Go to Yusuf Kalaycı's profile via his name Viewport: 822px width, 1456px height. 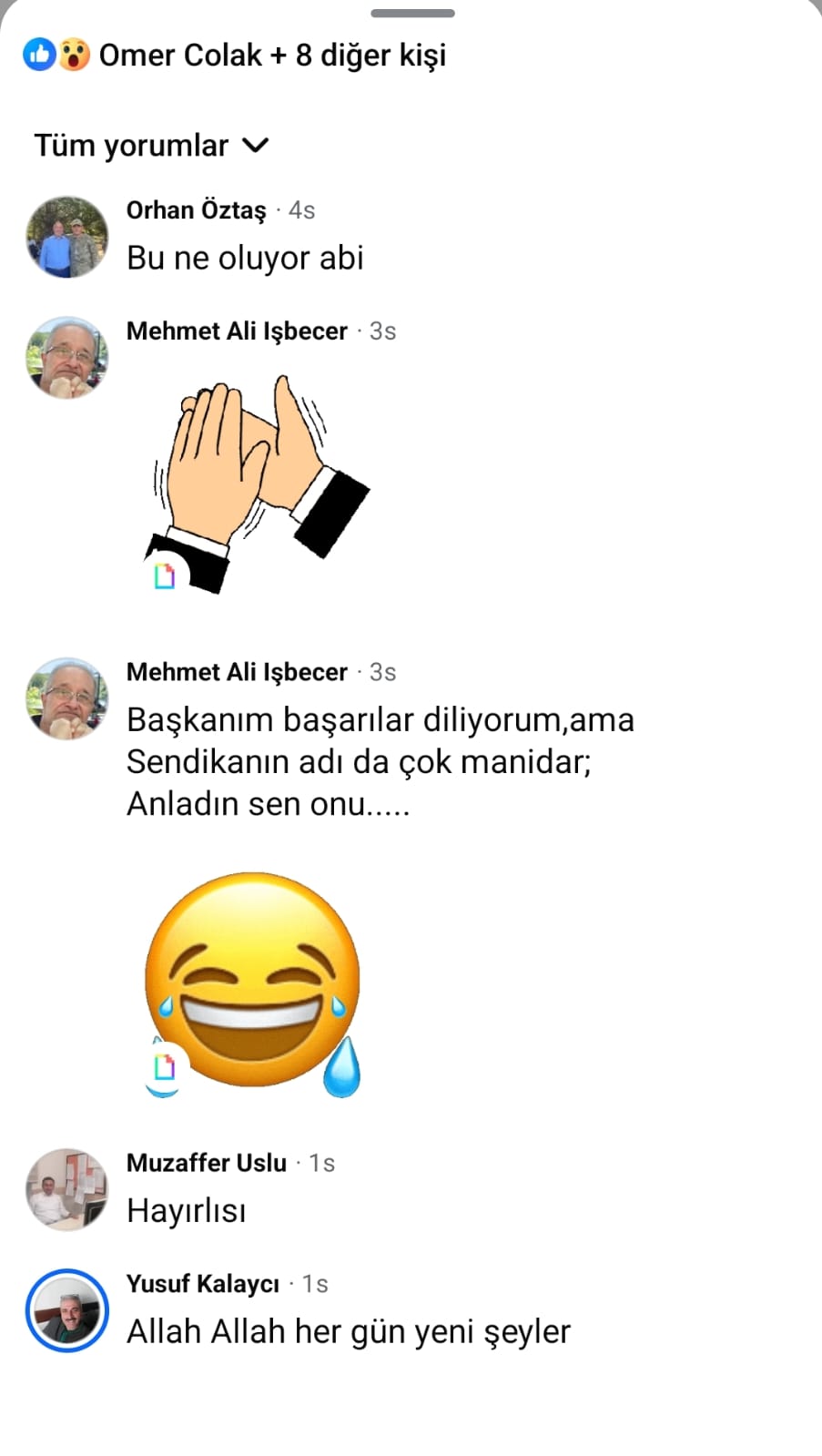point(203,1284)
